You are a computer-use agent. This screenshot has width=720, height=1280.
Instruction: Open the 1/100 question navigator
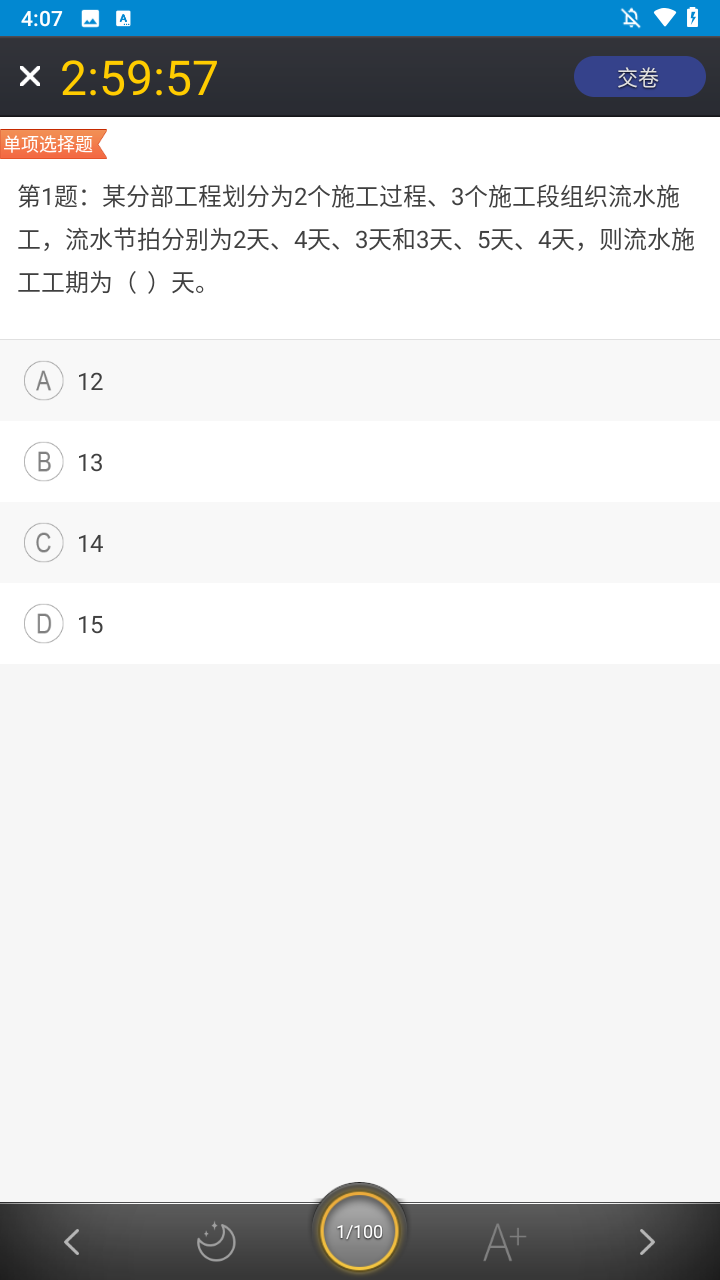click(x=360, y=1232)
